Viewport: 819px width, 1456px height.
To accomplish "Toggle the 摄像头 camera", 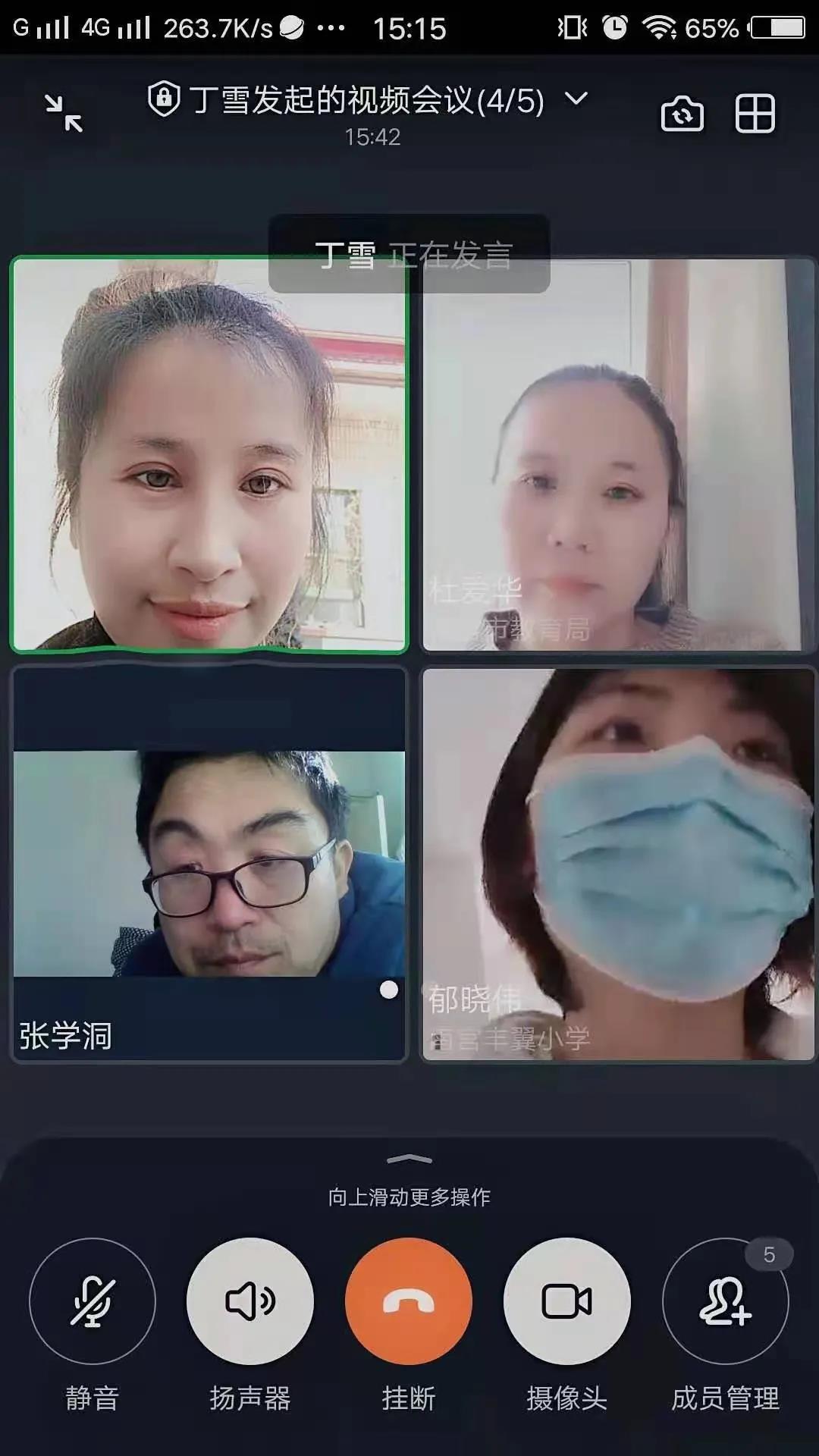I will click(x=566, y=1301).
